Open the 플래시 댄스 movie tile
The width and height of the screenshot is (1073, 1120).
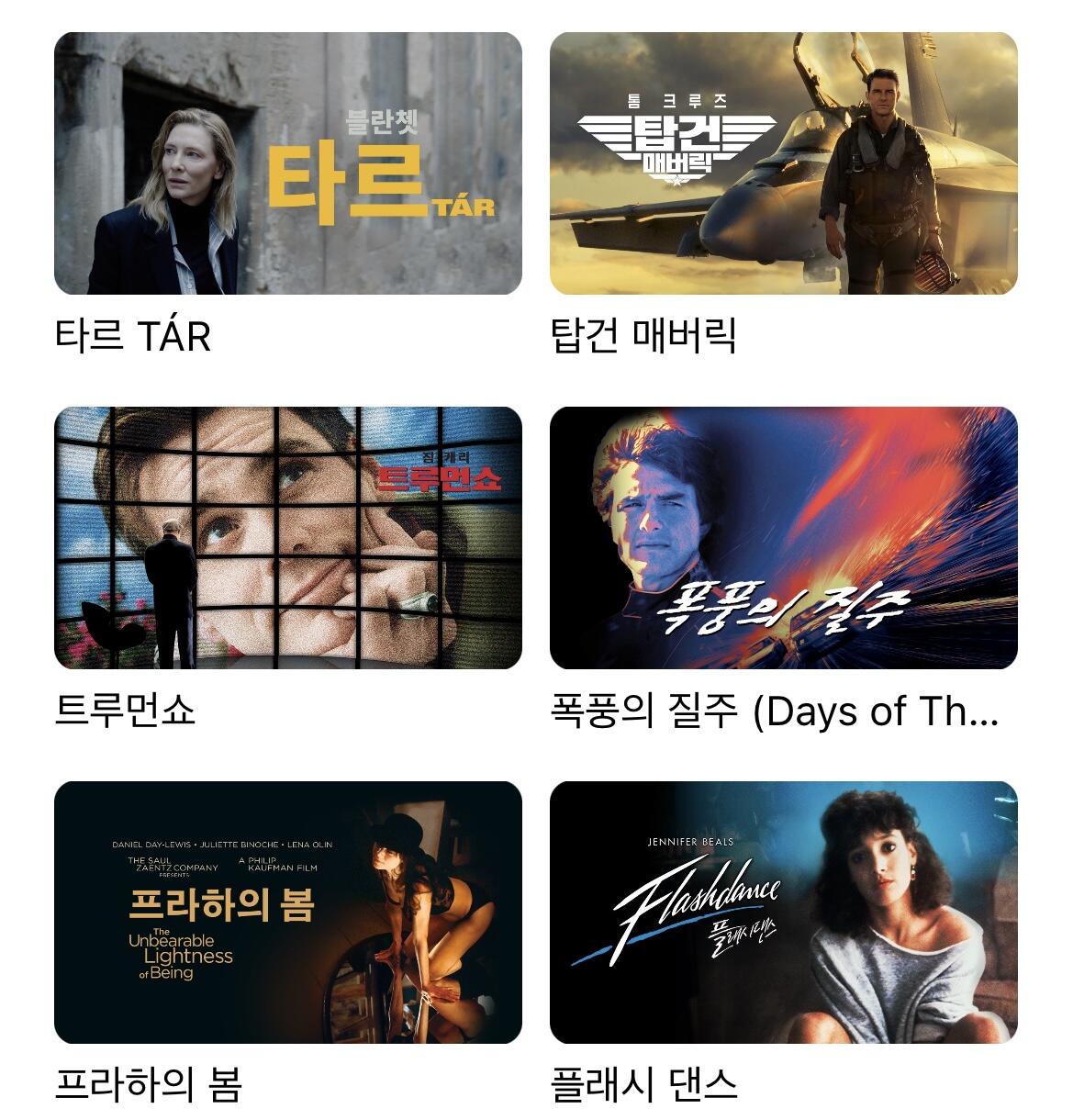click(x=783, y=913)
